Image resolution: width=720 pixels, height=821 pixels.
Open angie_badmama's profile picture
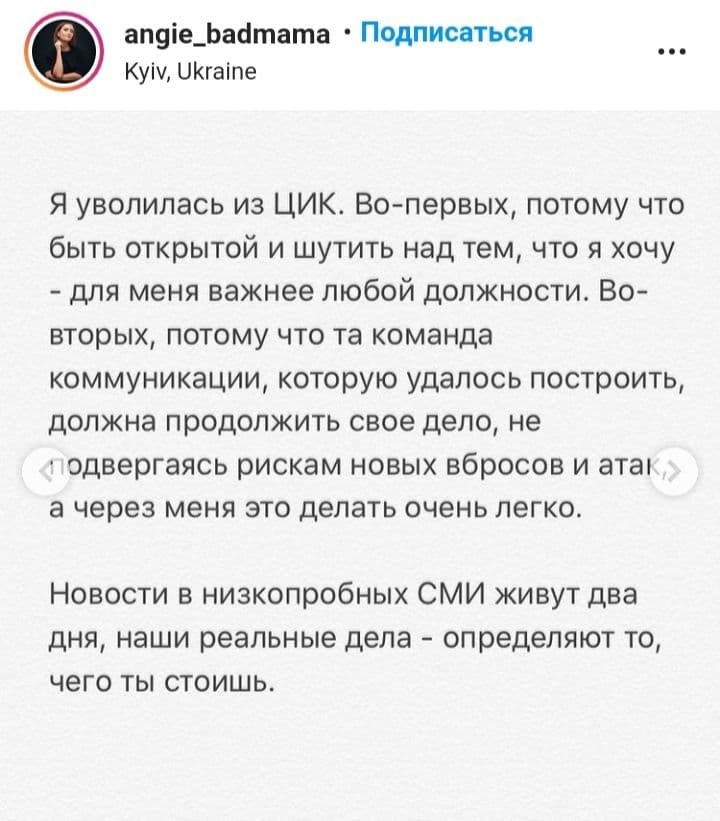65,53
